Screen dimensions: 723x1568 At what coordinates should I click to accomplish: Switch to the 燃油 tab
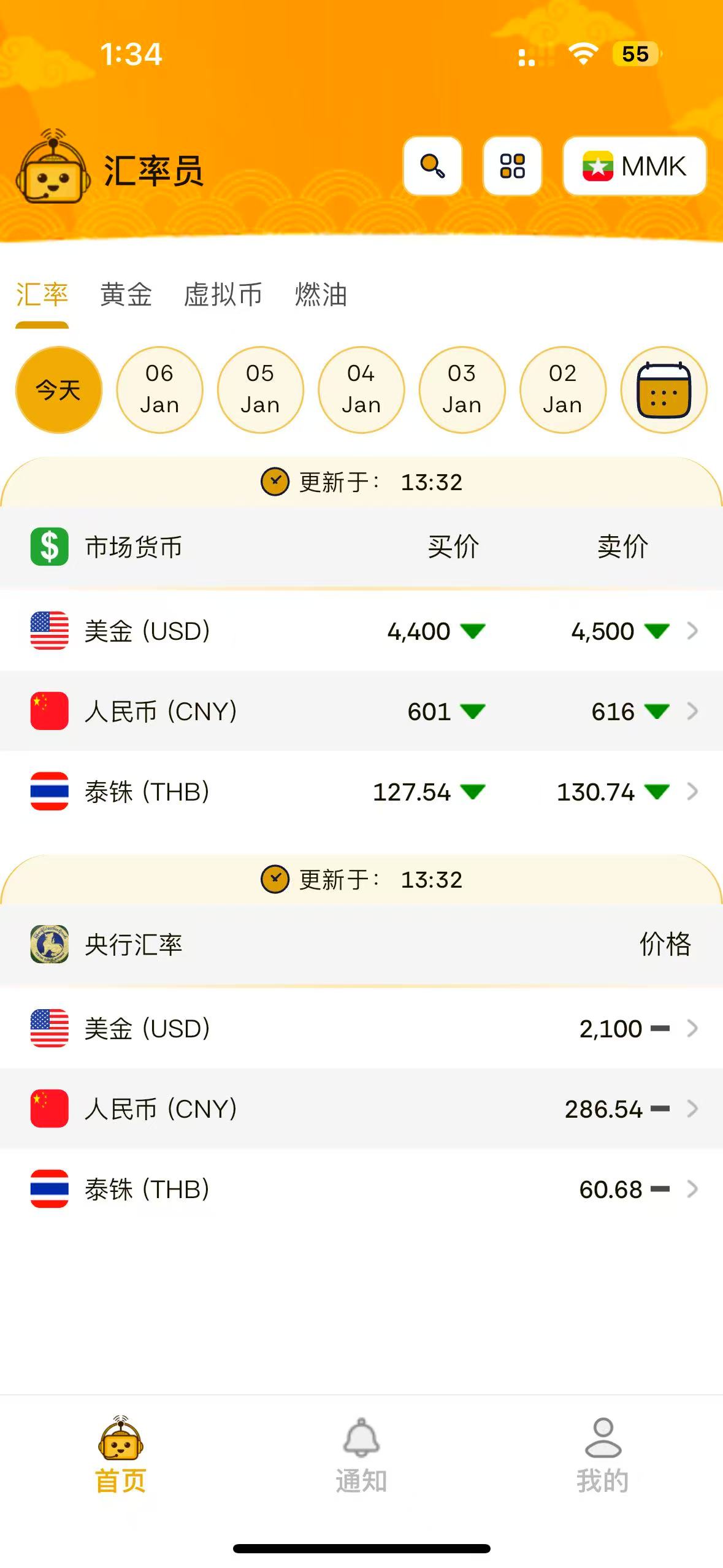(x=321, y=295)
